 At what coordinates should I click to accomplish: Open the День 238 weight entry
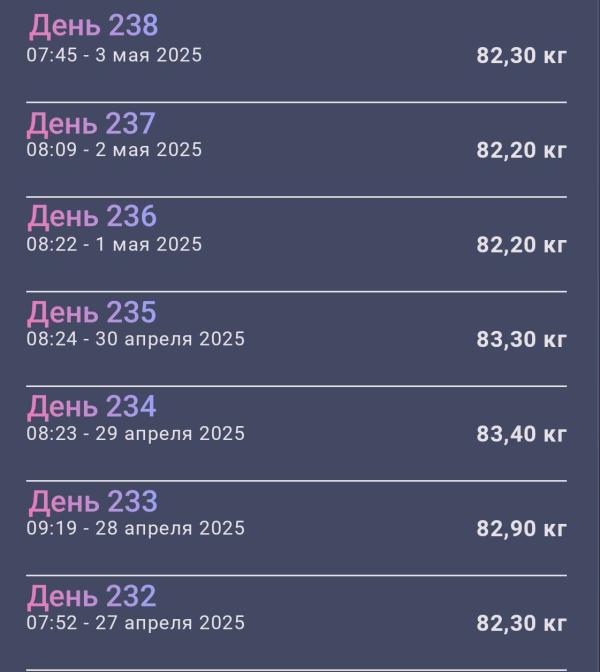(x=296, y=51)
